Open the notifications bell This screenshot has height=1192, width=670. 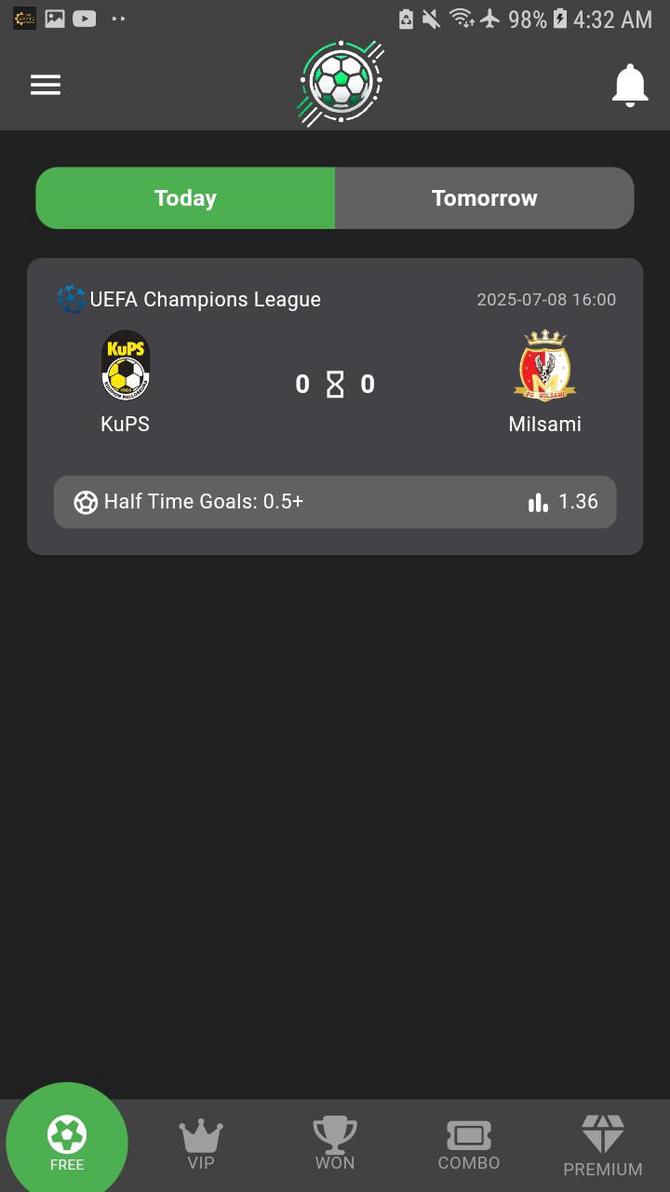pyautogui.click(x=629, y=85)
